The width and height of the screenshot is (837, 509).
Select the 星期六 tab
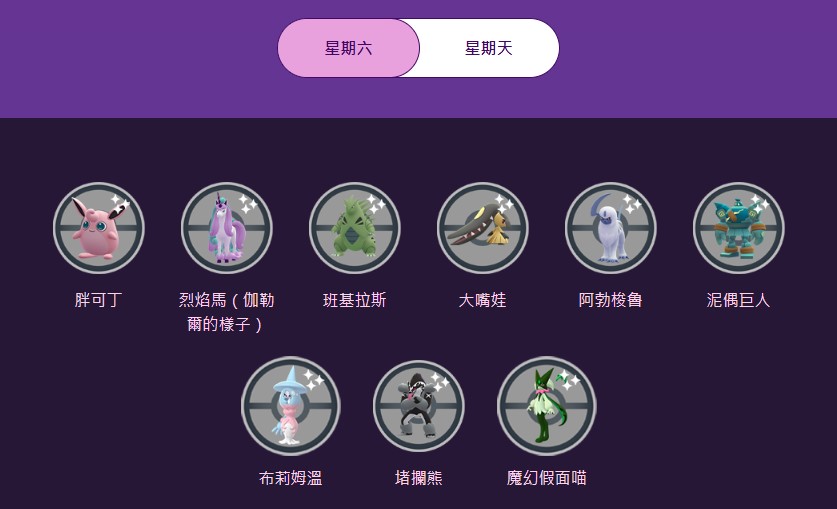pyautogui.click(x=348, y=48)
